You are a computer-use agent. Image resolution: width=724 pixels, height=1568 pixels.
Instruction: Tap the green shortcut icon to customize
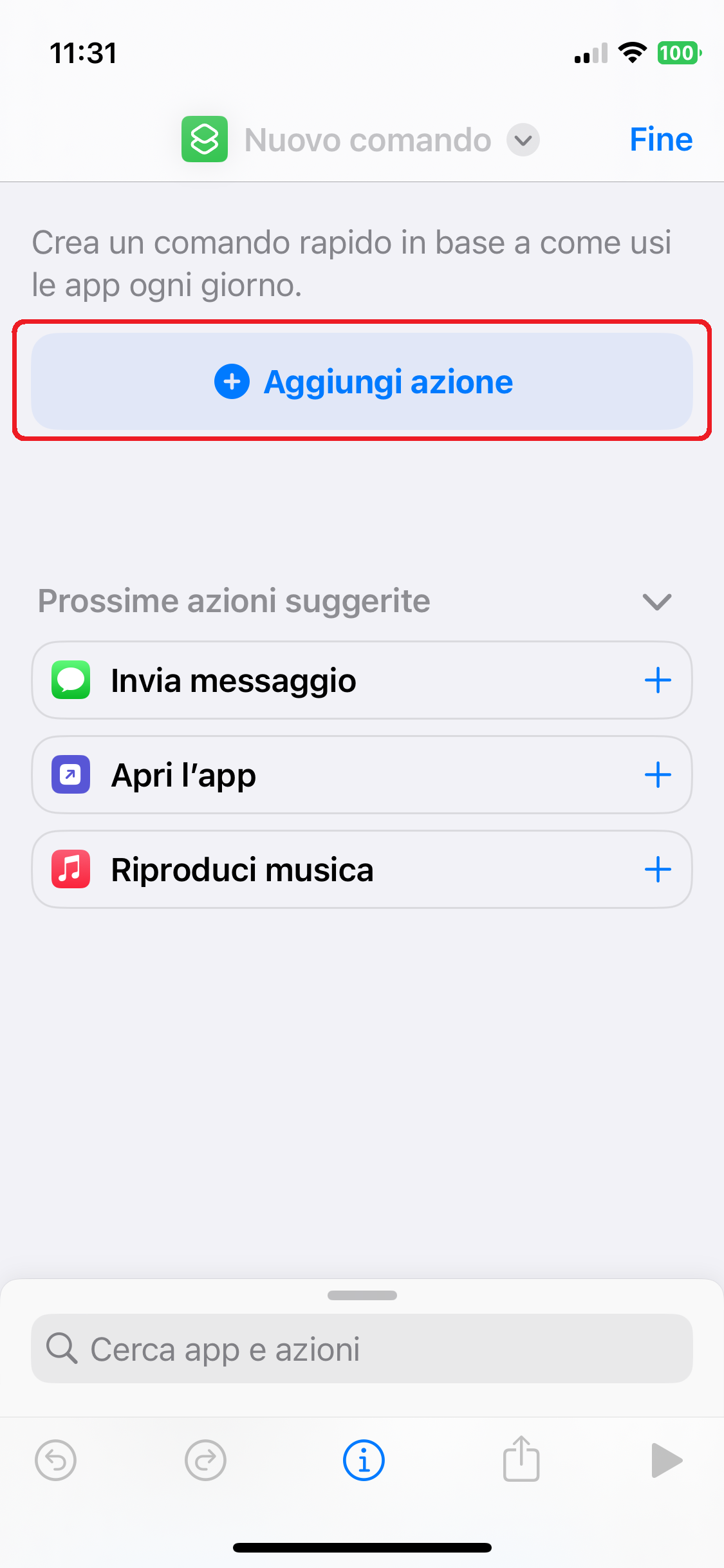pyautogui.click(x=205, y=139)
